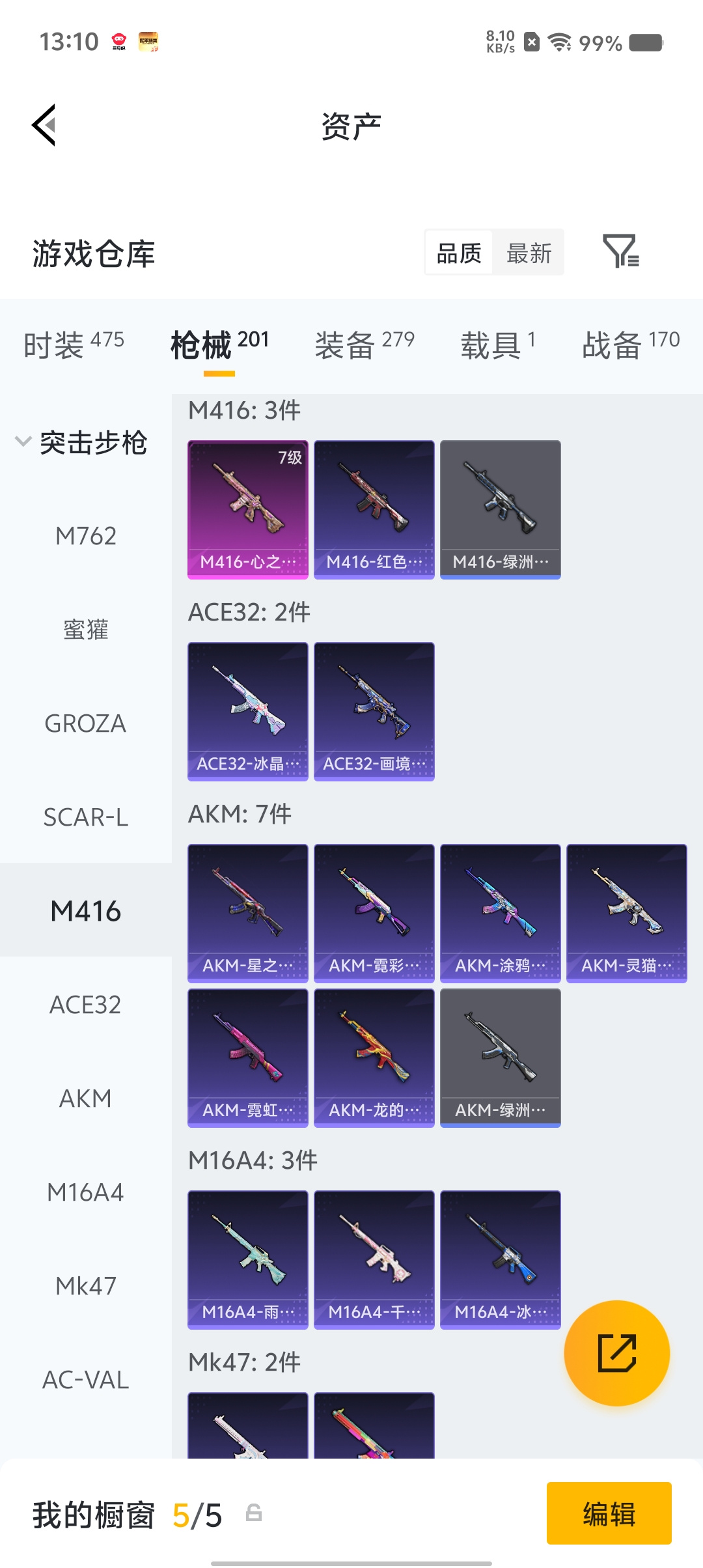
Task: Jump to SCAR-L in the side list
Action: coord(86,817)
